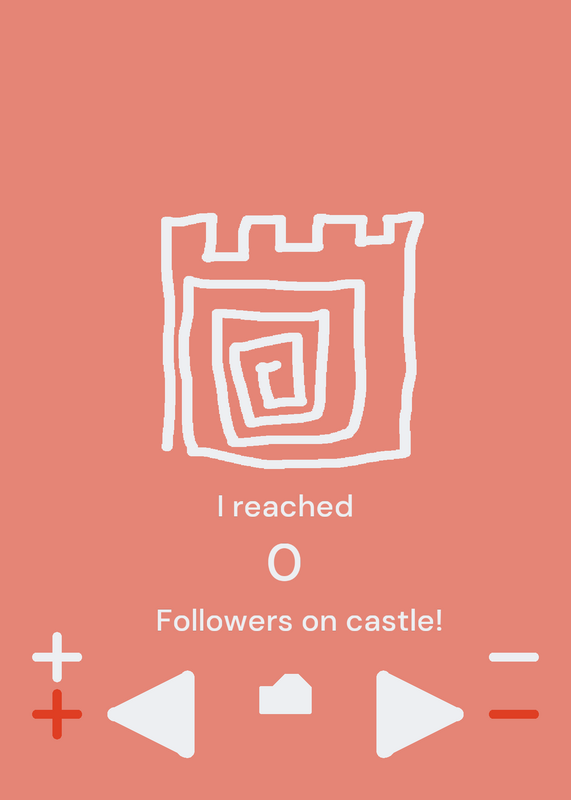Tap the white minus icon

tap(514, 657)
